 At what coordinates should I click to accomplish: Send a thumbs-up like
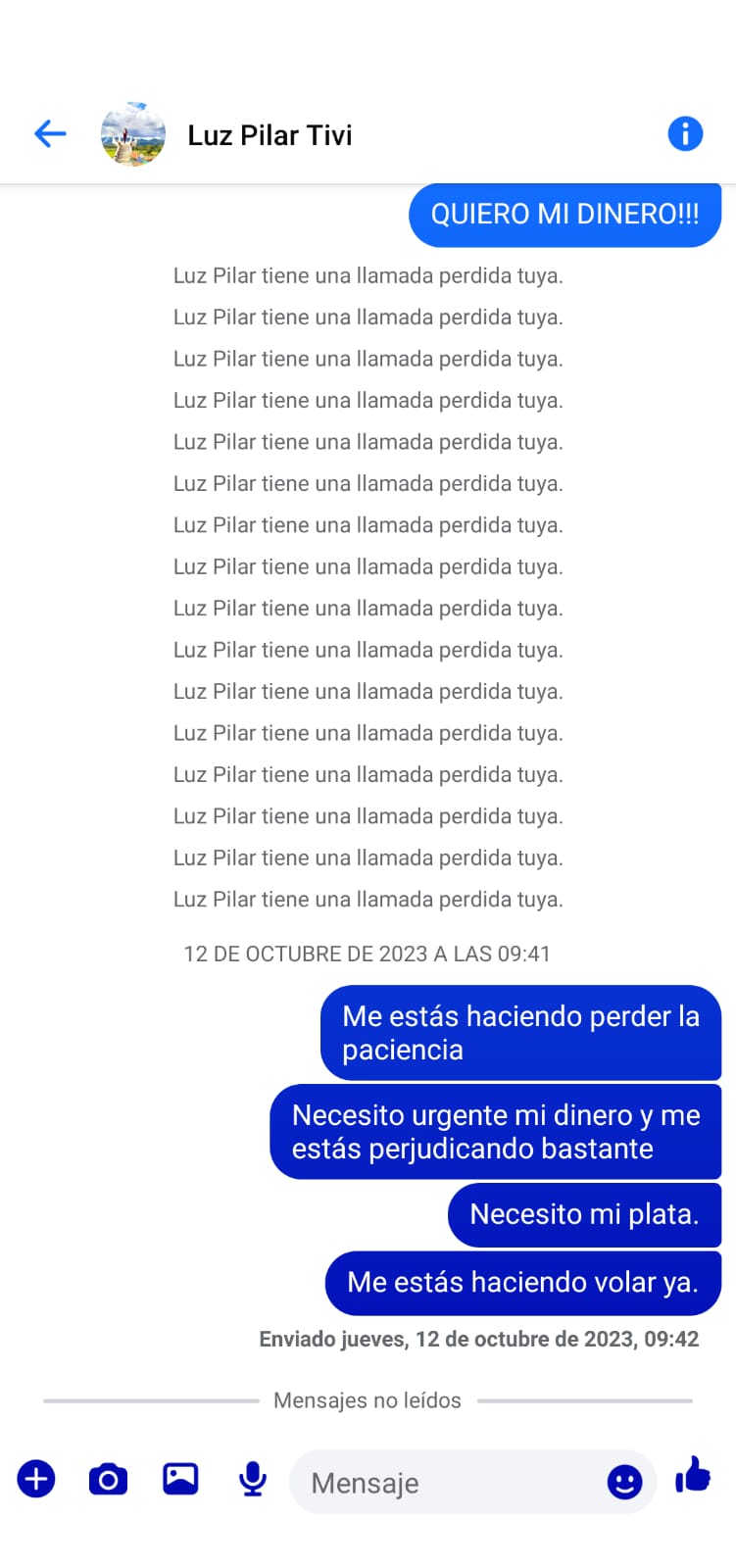[693, 1474]
